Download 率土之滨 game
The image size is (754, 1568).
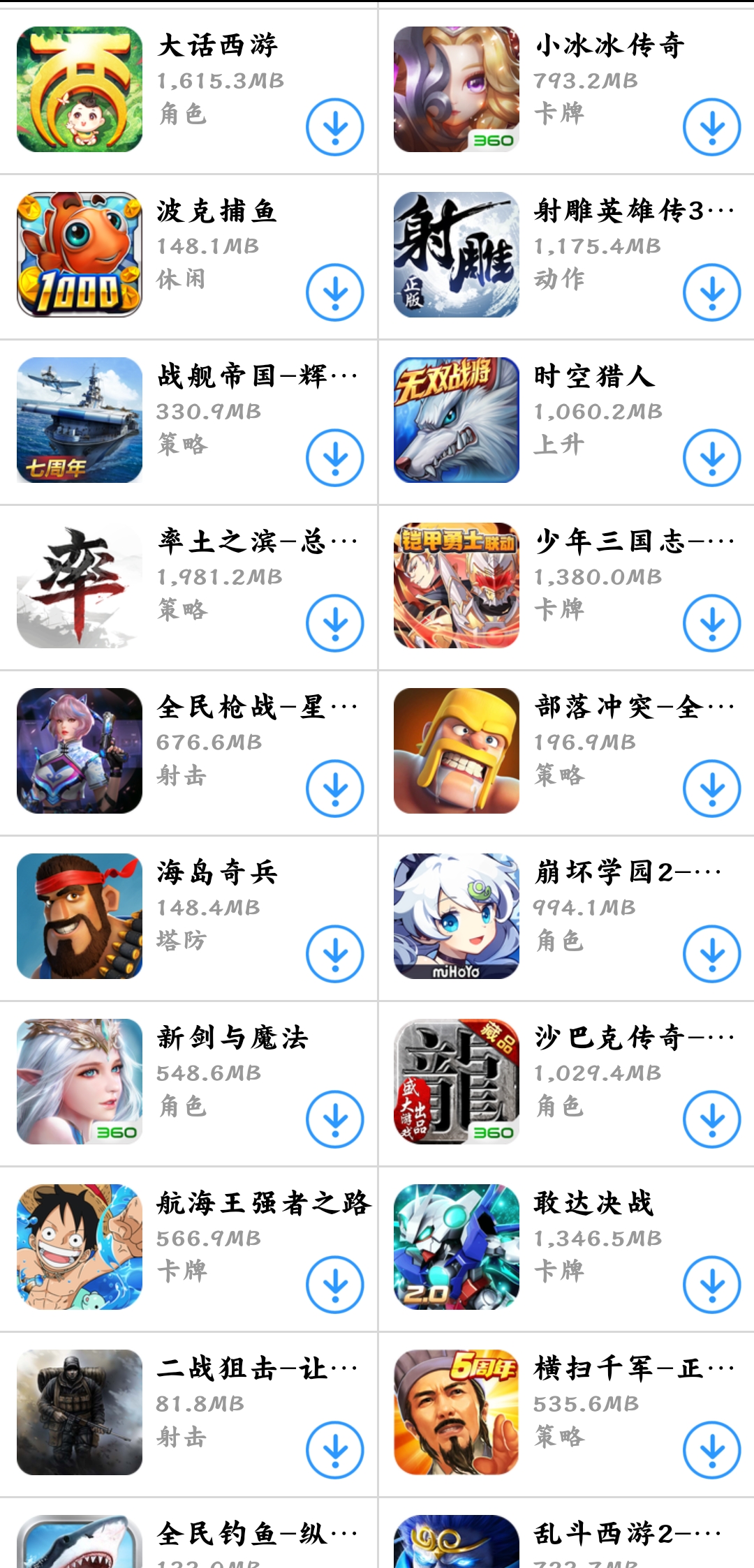(x=335, y=623)
